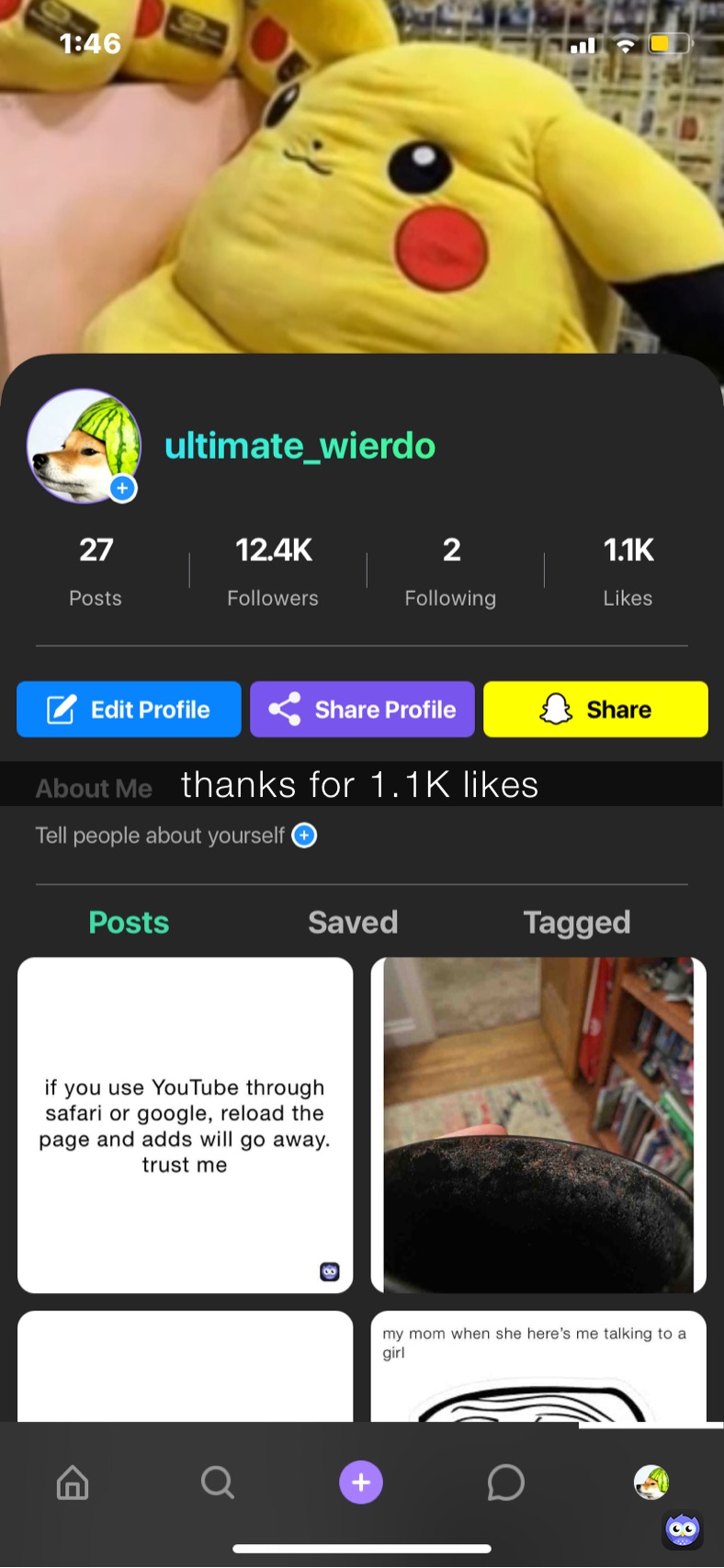
Task: Switch to the Saved tab
Action: click(353, 922)
